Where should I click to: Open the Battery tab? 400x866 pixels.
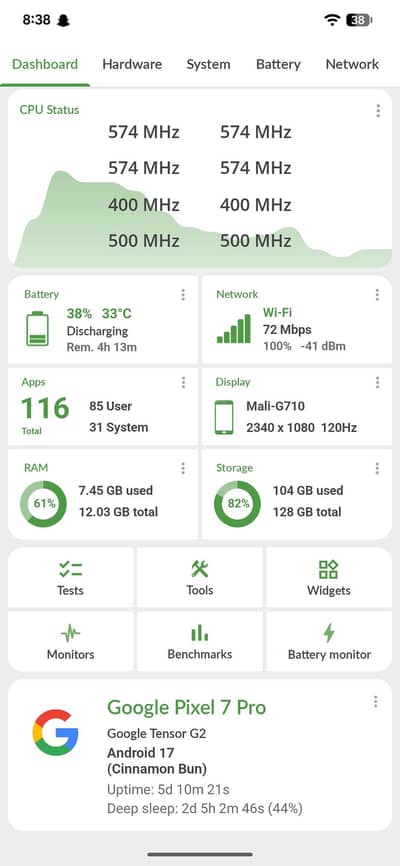tap(278, 64)
